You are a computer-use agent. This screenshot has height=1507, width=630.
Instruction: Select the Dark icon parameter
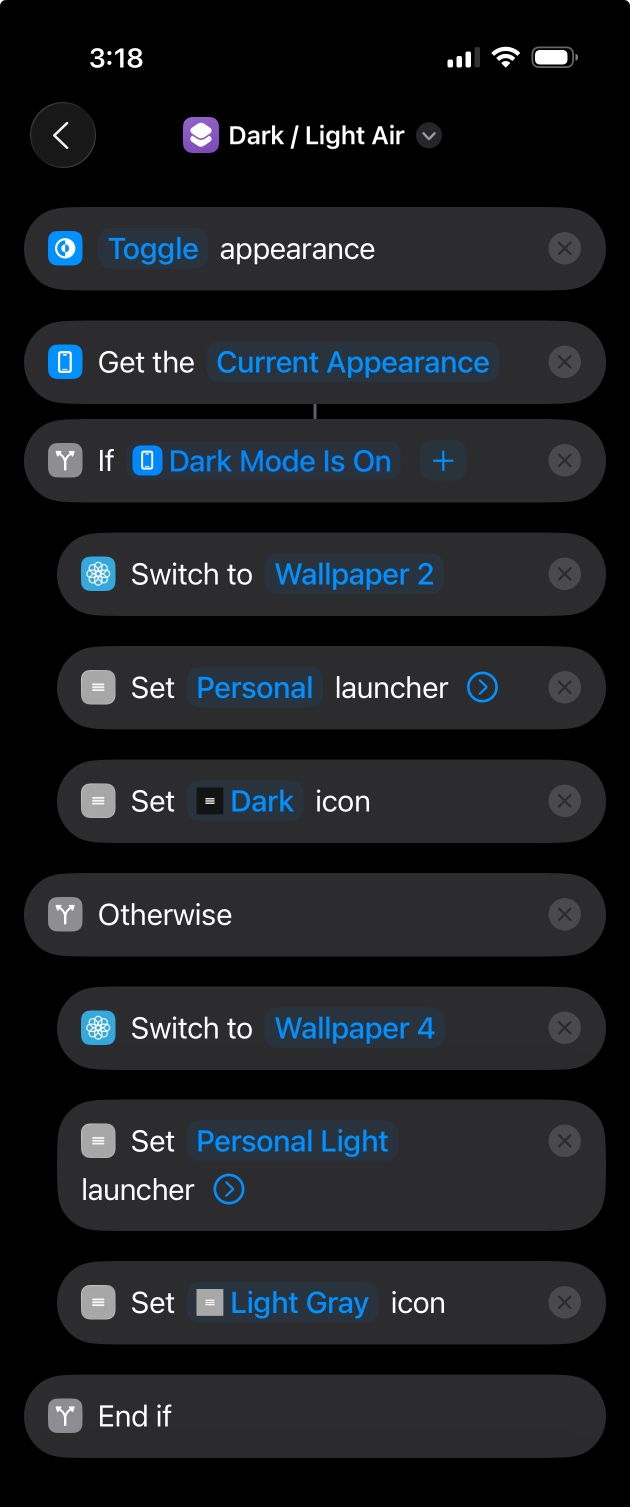(x=247, y=801)
